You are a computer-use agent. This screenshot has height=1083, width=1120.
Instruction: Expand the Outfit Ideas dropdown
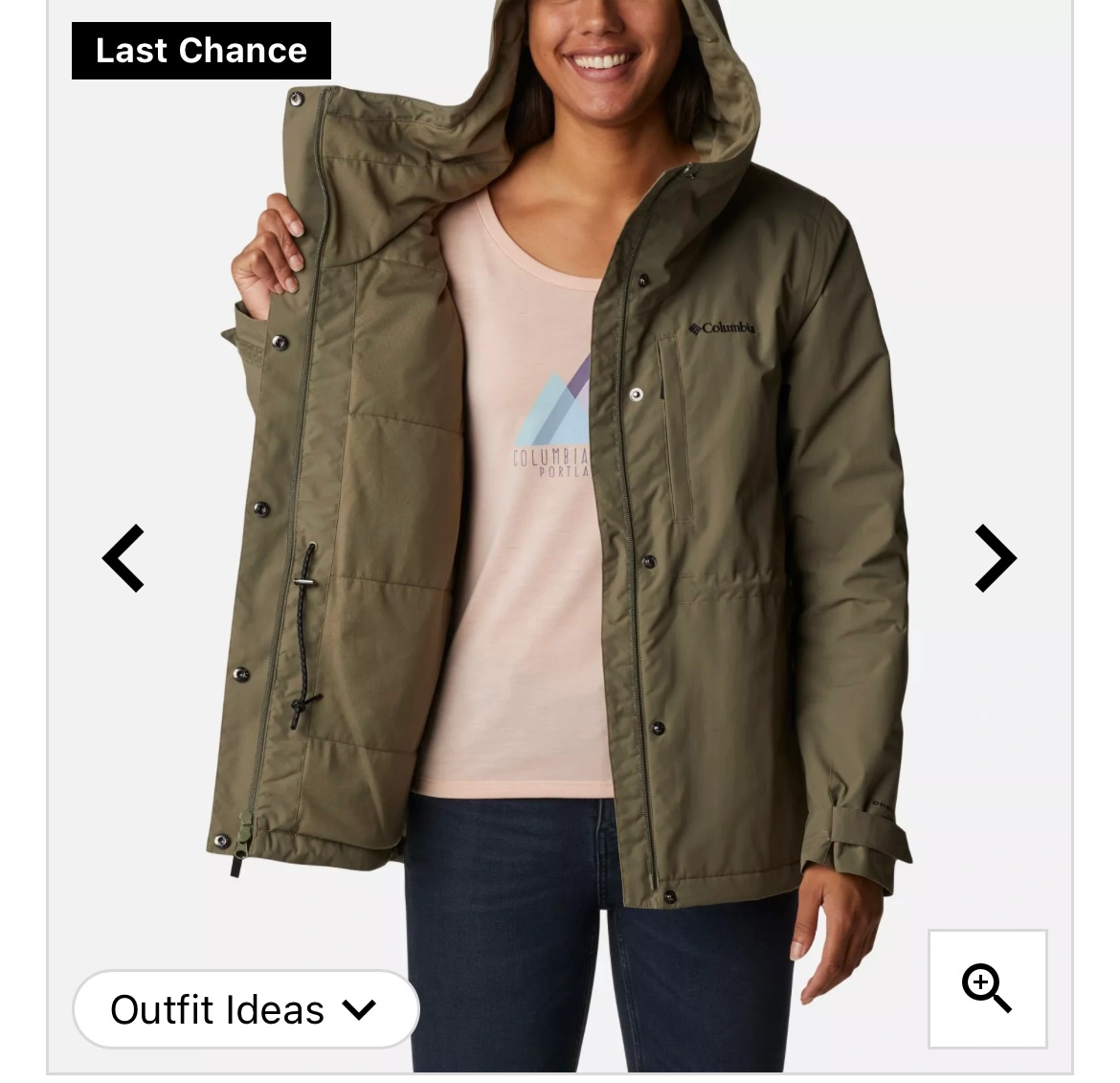point(245,1009)
